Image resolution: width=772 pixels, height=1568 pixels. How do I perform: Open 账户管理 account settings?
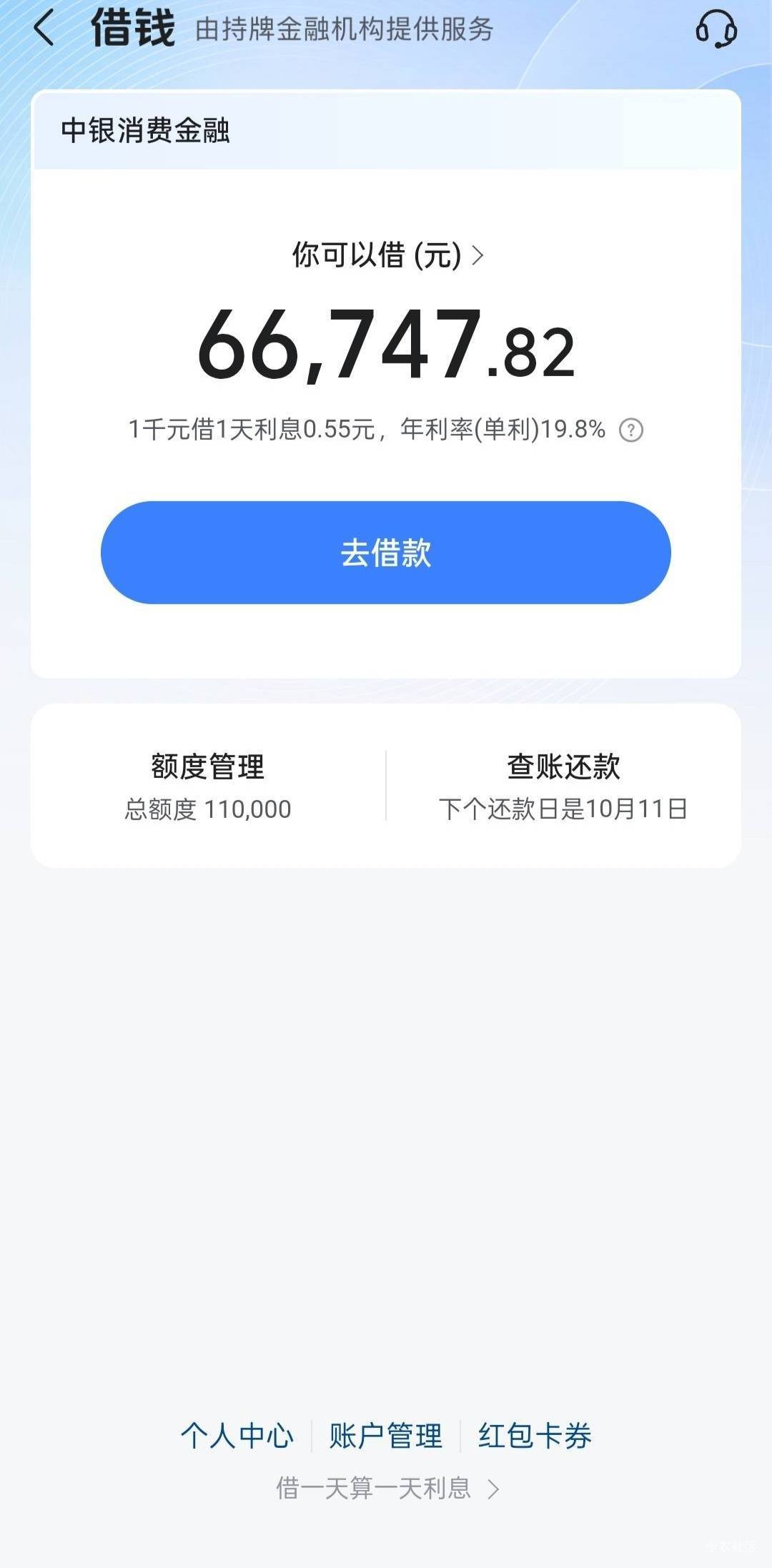(385, 1436)
